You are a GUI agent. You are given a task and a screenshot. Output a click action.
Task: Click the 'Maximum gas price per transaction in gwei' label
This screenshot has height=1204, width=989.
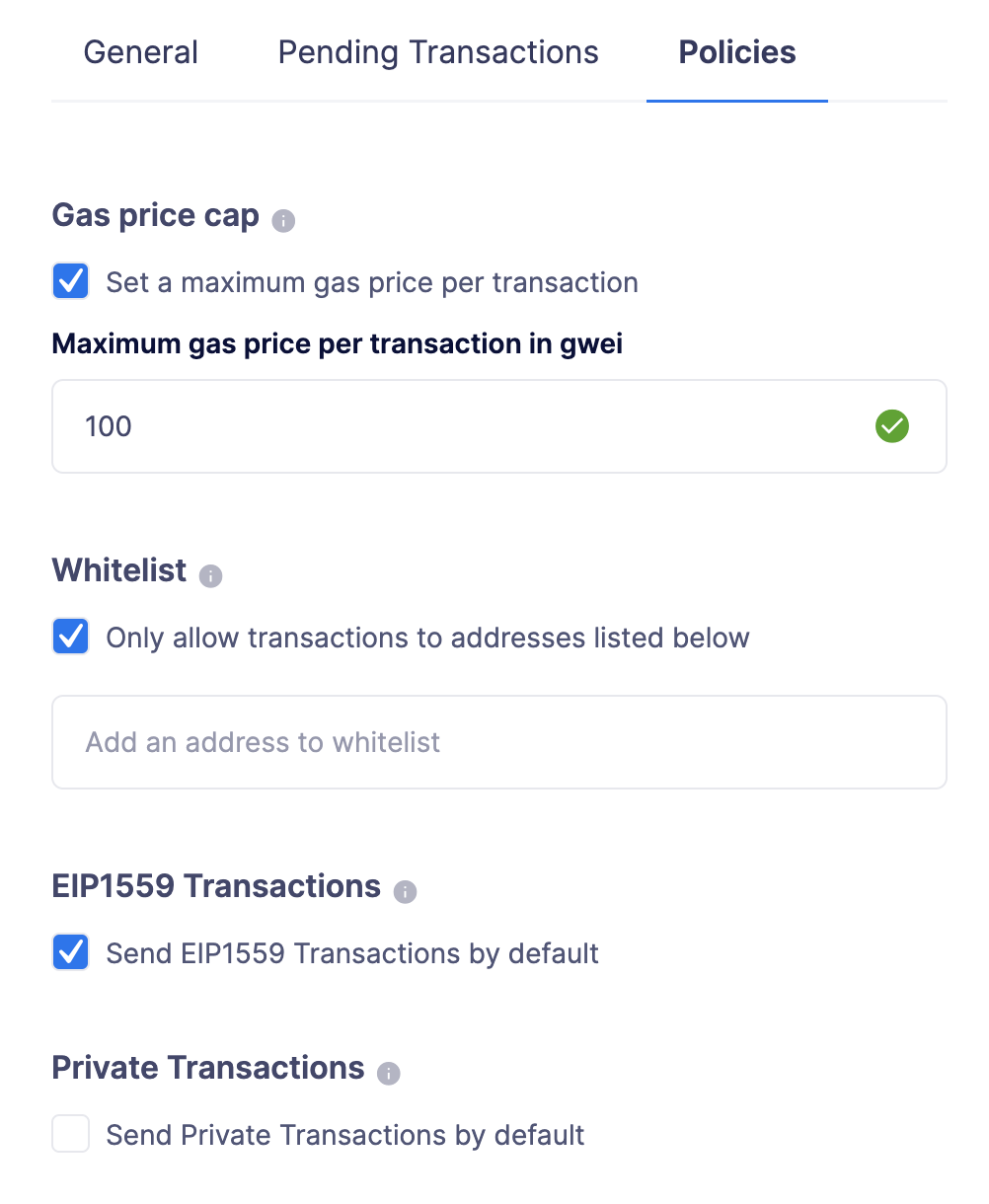[338, 343]
